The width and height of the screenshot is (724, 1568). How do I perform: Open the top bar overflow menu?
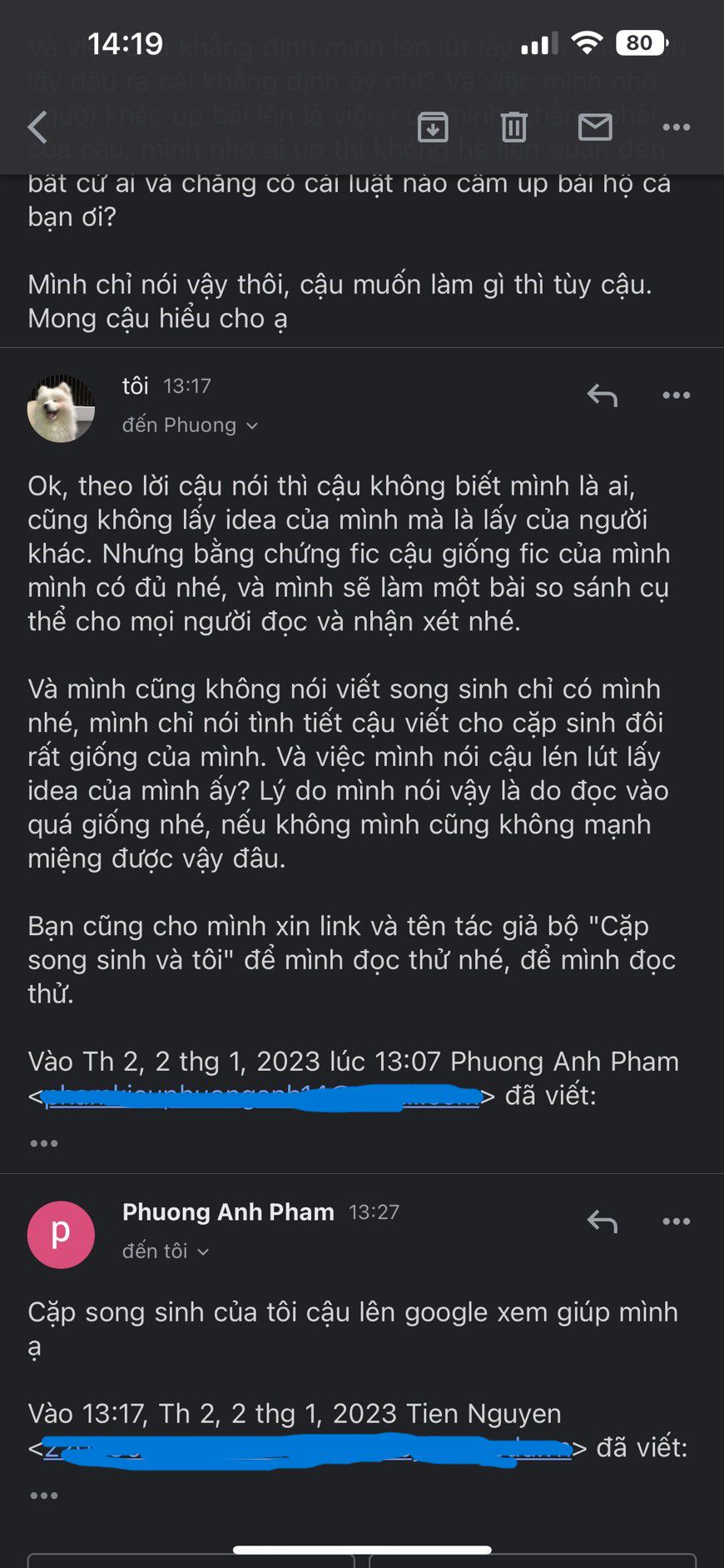(x=676, y=127)
